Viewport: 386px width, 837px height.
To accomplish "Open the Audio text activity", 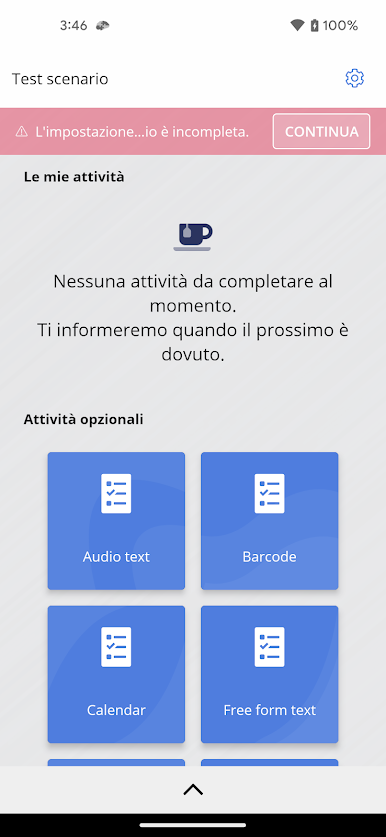I will 116,521.
